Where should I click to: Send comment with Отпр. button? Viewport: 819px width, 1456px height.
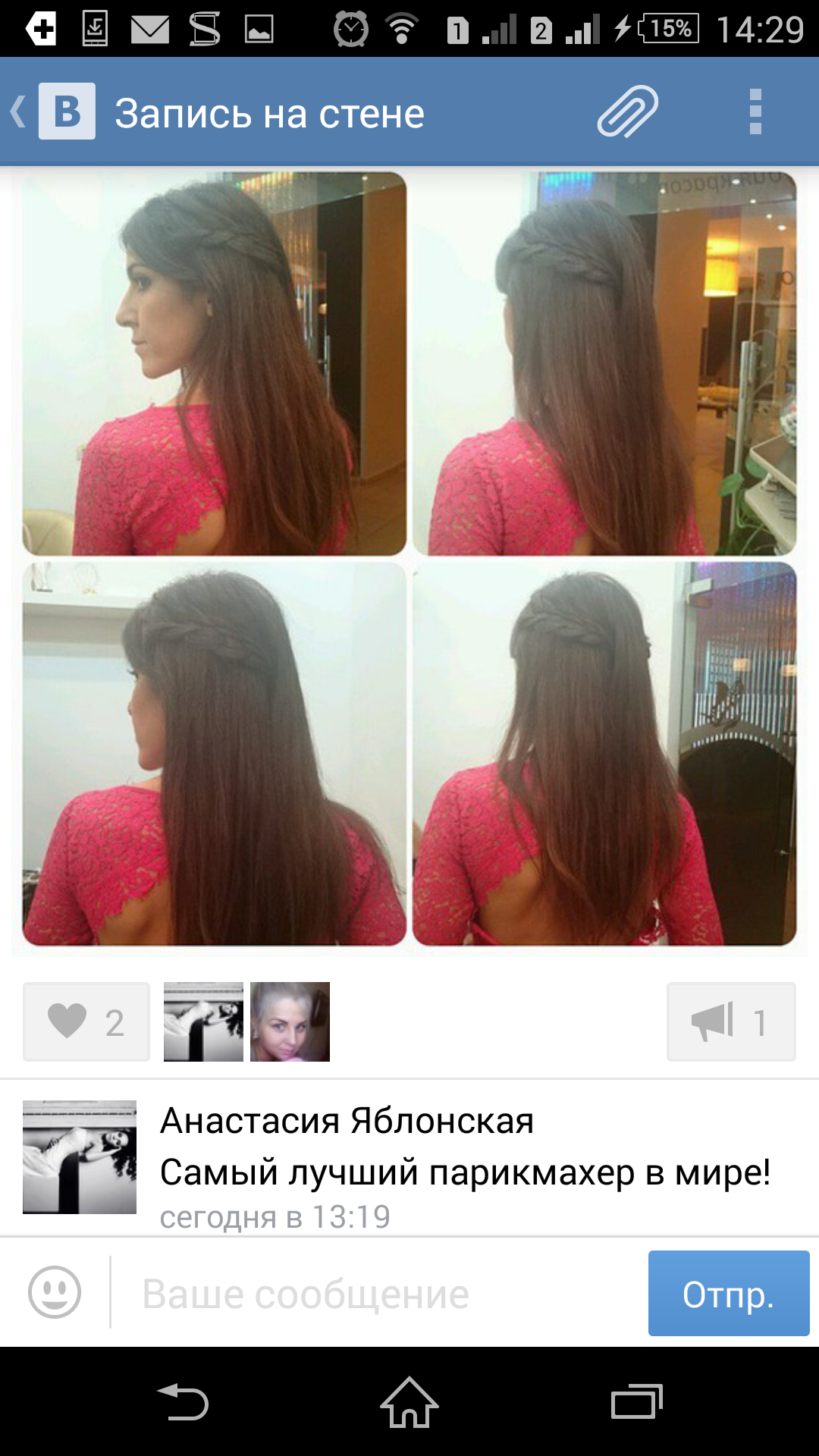729,1293
